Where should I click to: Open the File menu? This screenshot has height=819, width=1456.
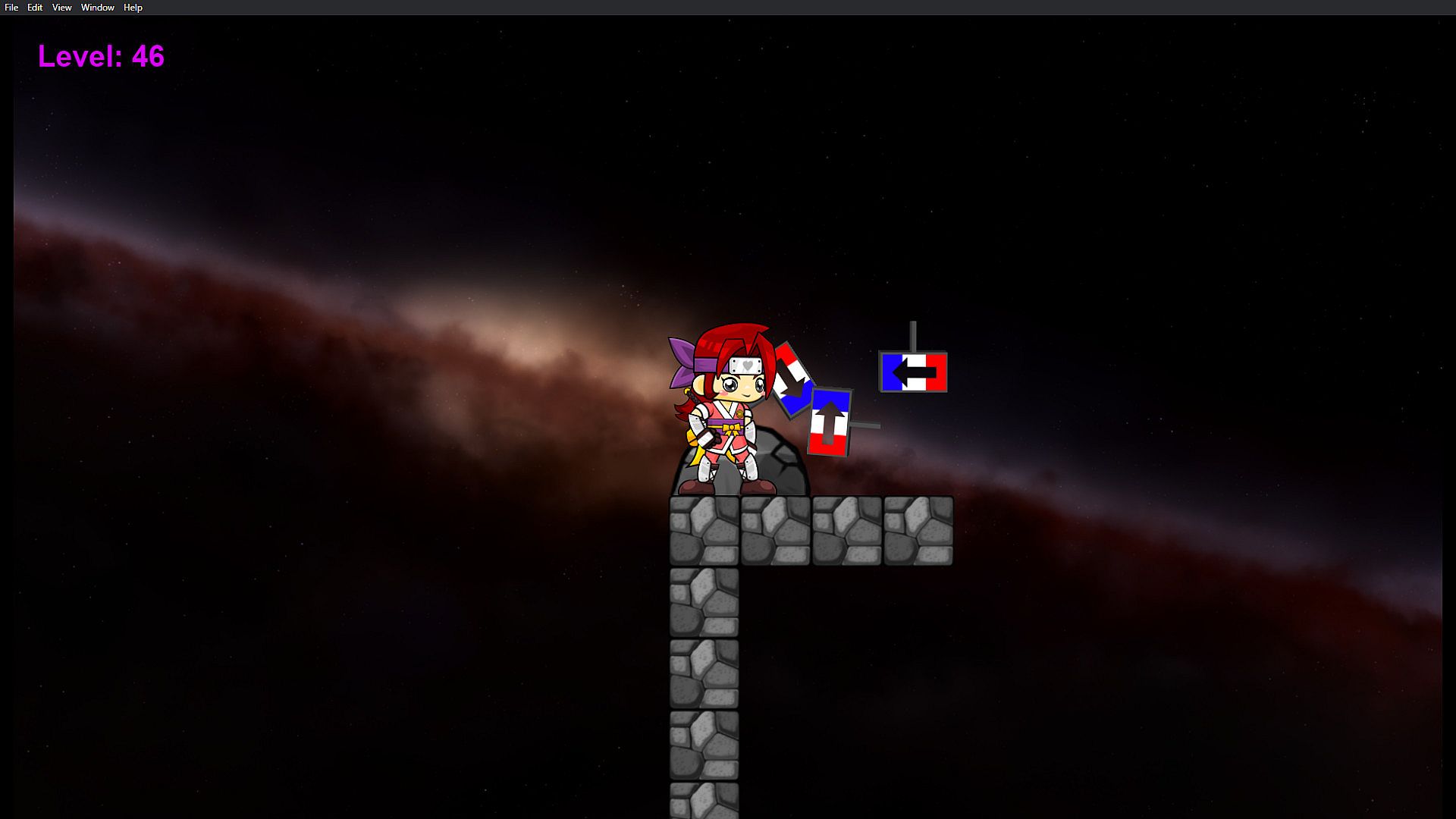point(11,8)
